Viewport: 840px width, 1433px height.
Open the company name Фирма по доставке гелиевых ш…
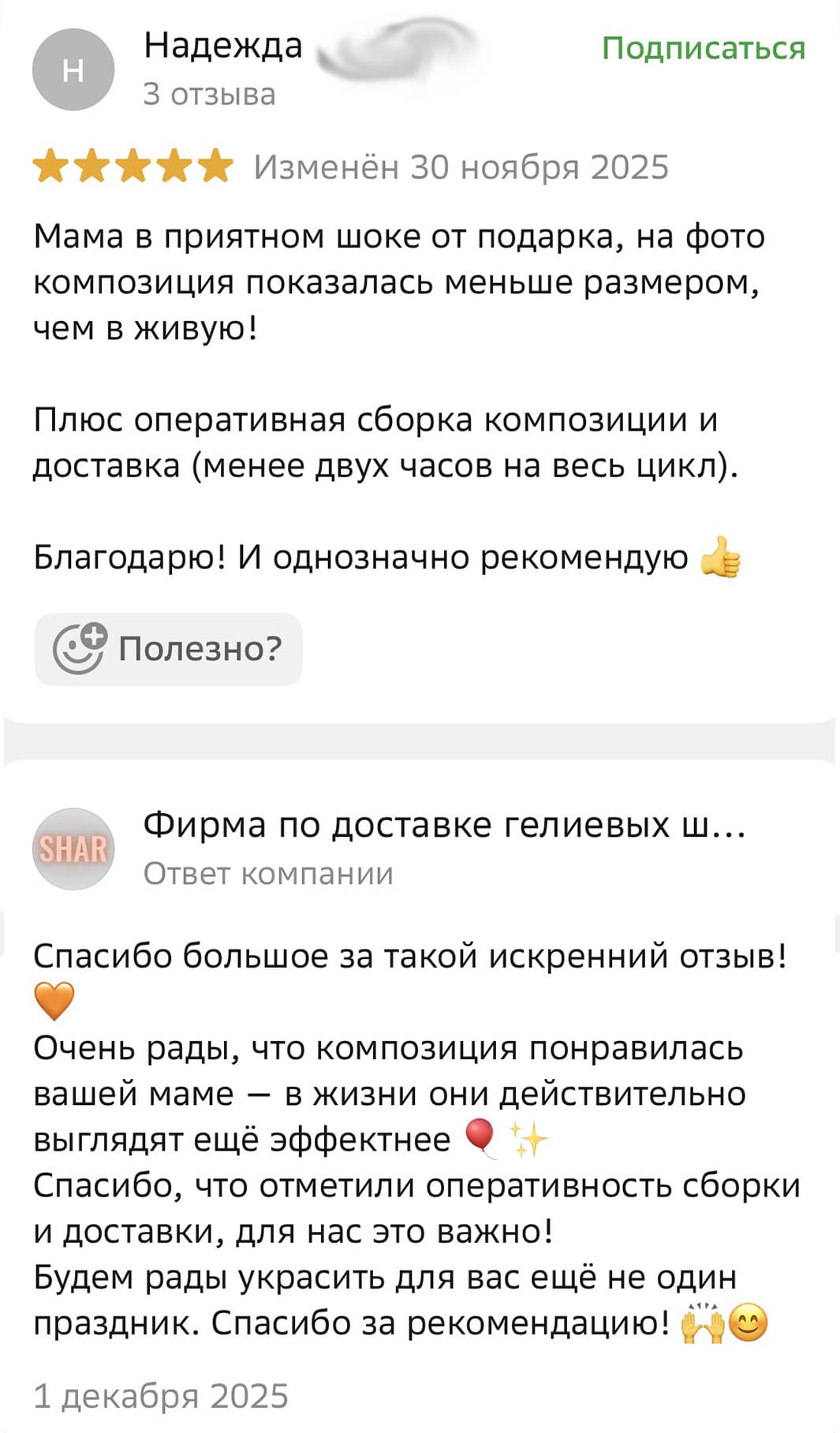[443, 826]
